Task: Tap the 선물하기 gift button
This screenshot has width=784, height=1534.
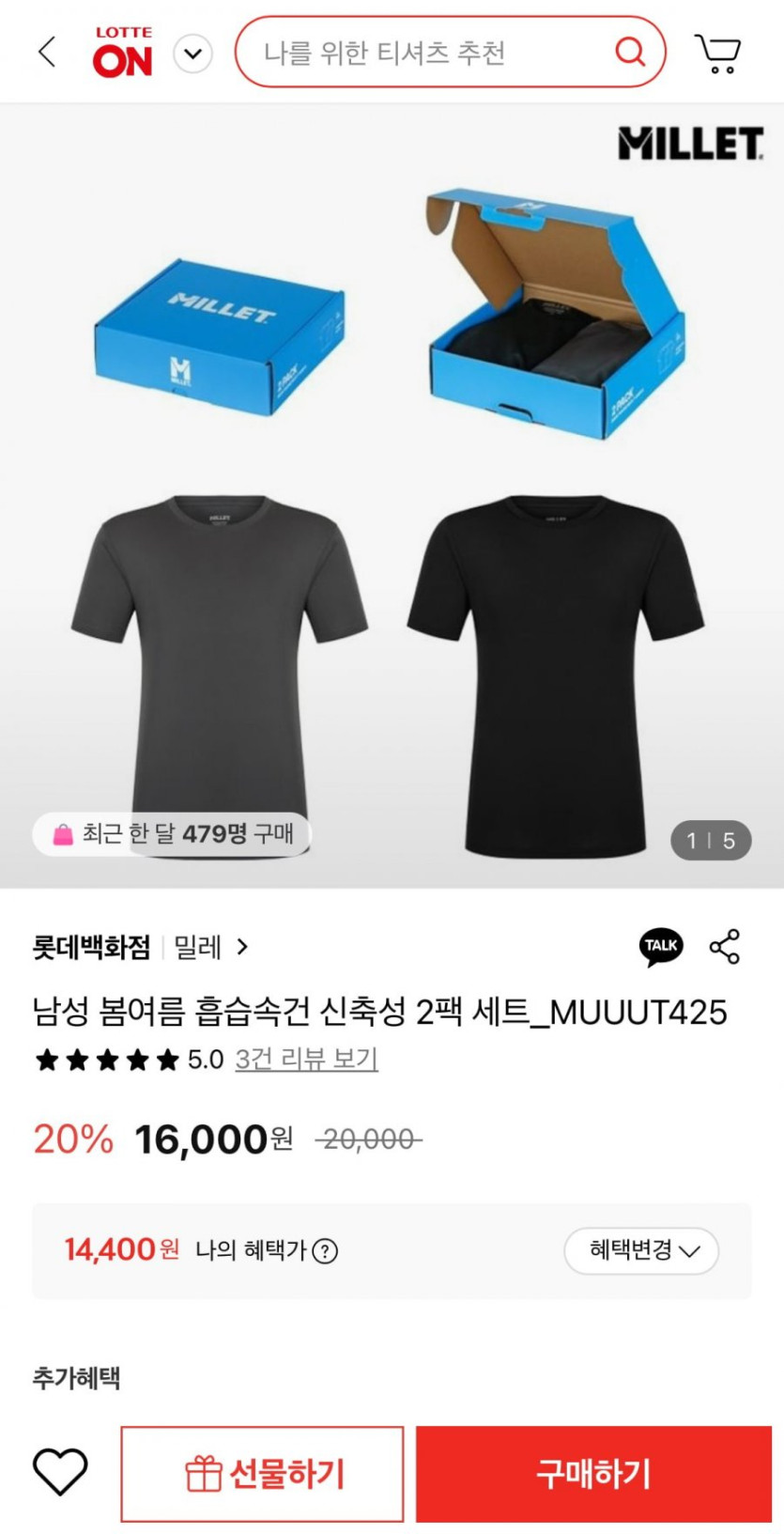Action: click(x=263, y=1474)
